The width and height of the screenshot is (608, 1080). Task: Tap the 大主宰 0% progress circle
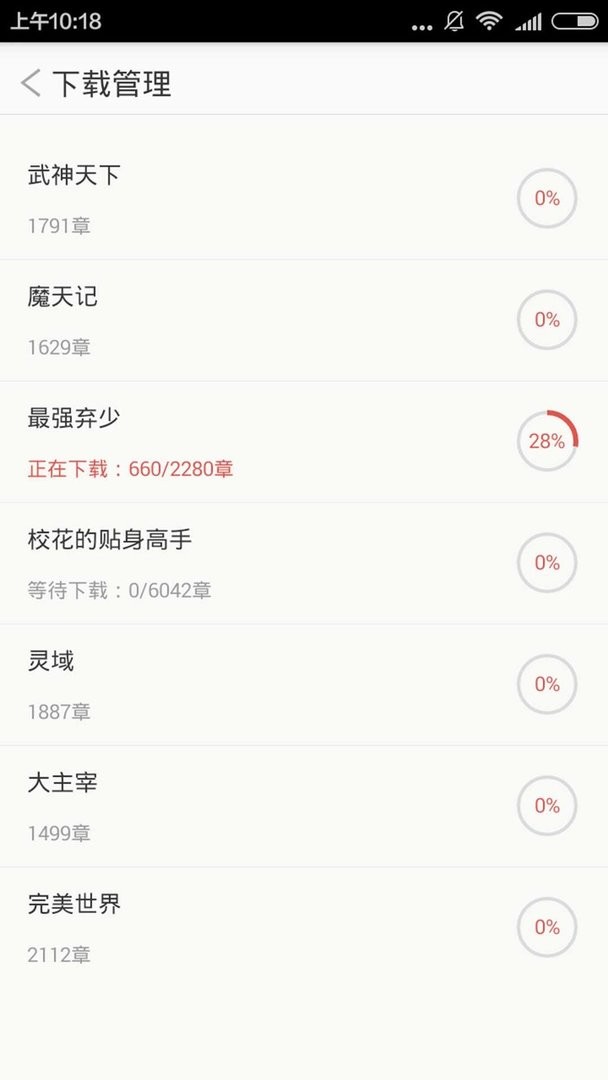(547, 806)
